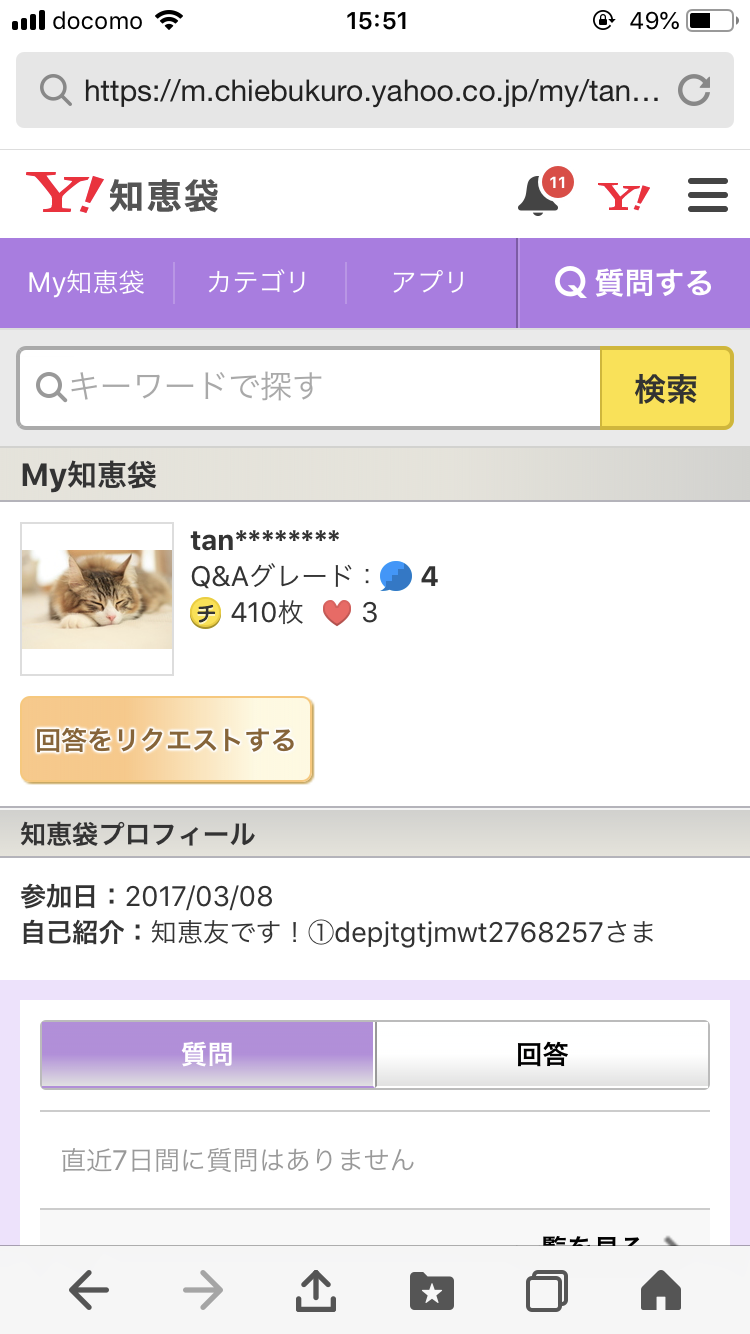Open the browser bookmarks folder
The width and height of the screenshot is (750, 1334).
(x=432, y=1291)
